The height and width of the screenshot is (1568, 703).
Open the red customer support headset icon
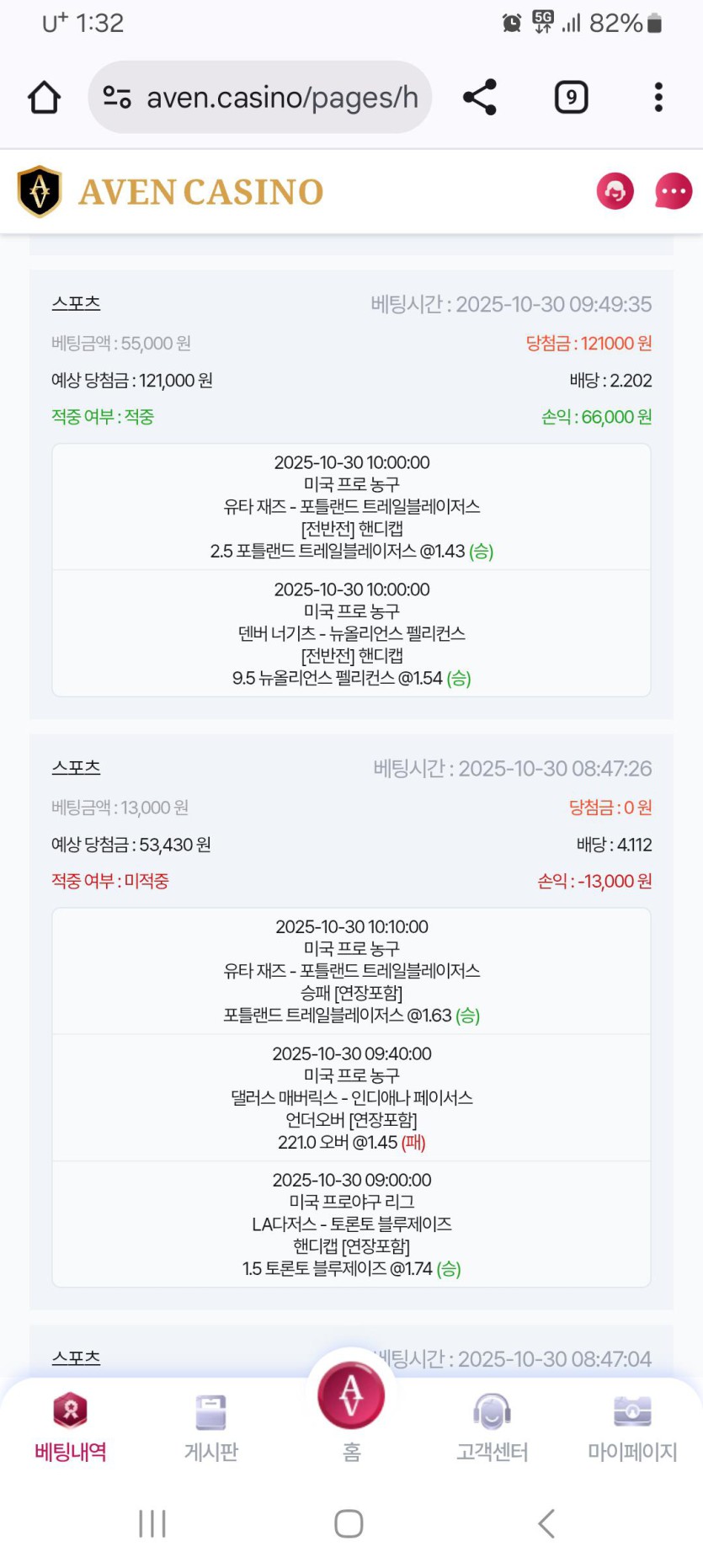[x=615, y=191]
